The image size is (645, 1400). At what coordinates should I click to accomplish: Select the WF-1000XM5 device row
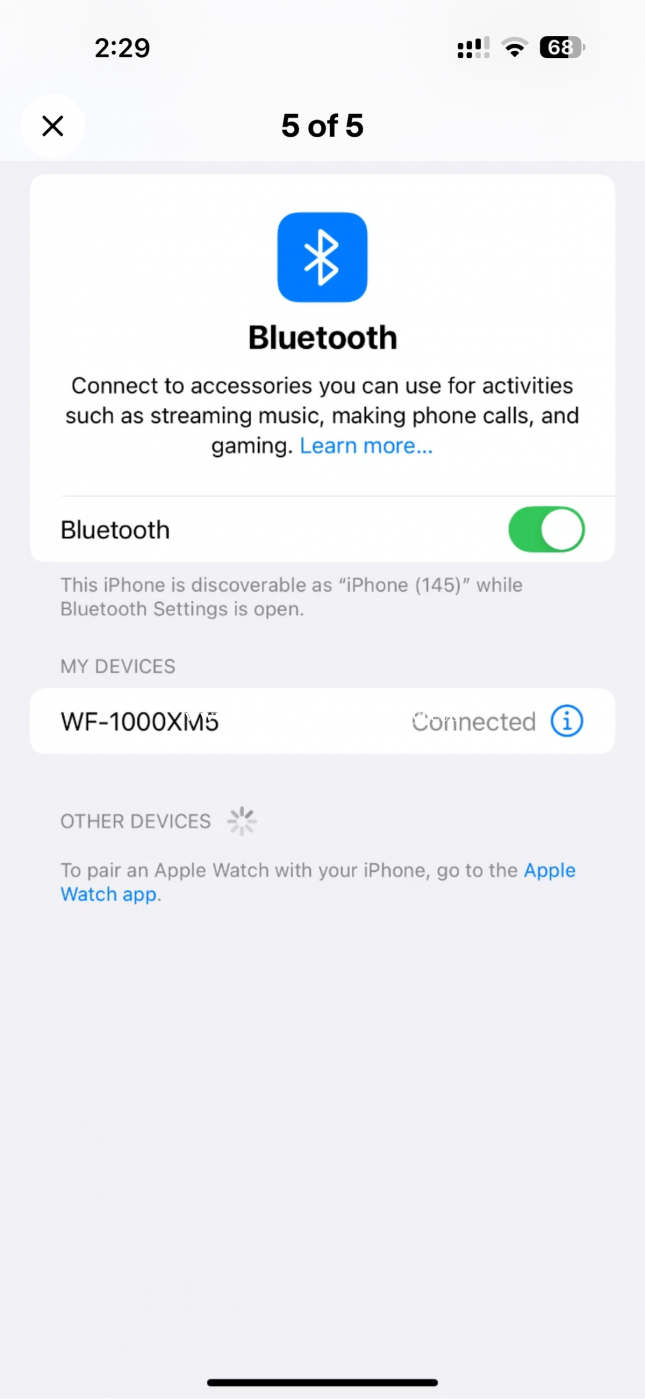(x=230, y=721)
